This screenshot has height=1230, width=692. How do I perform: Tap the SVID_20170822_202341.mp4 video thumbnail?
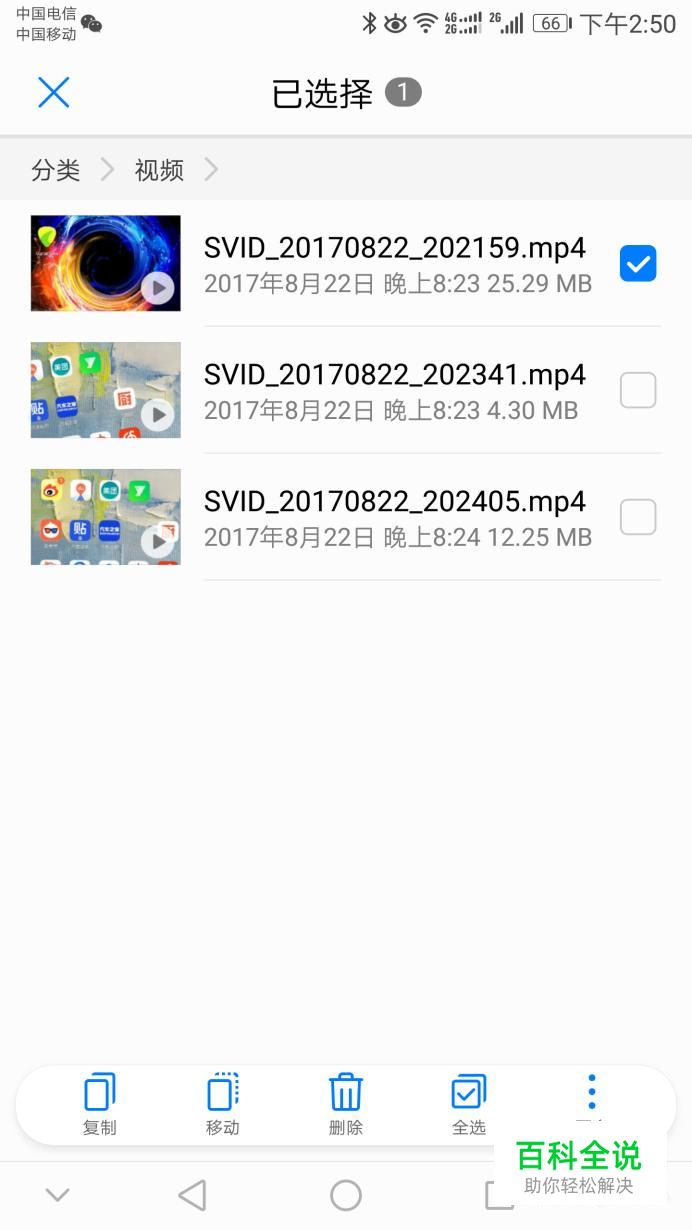(106, 390)
